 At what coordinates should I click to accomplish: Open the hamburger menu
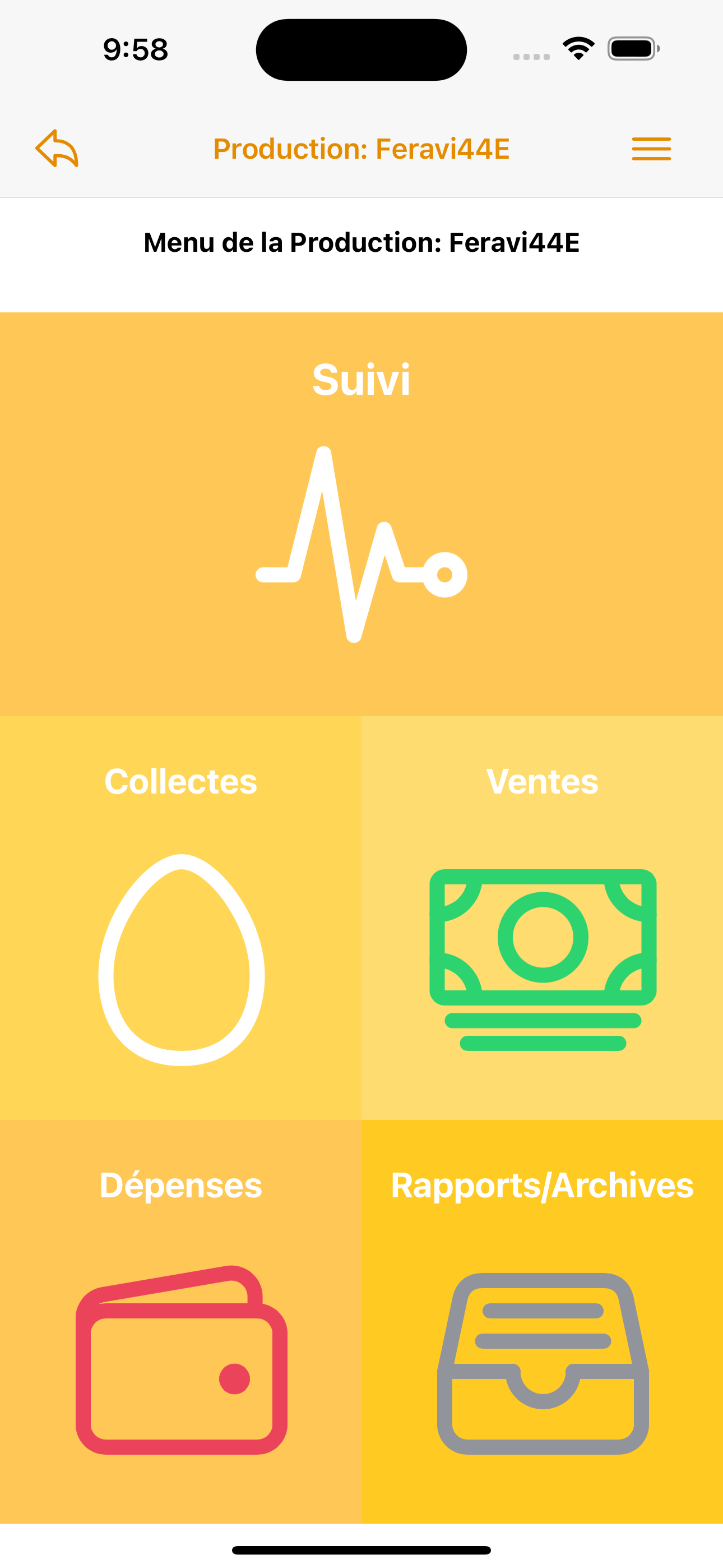coord(651,149)
